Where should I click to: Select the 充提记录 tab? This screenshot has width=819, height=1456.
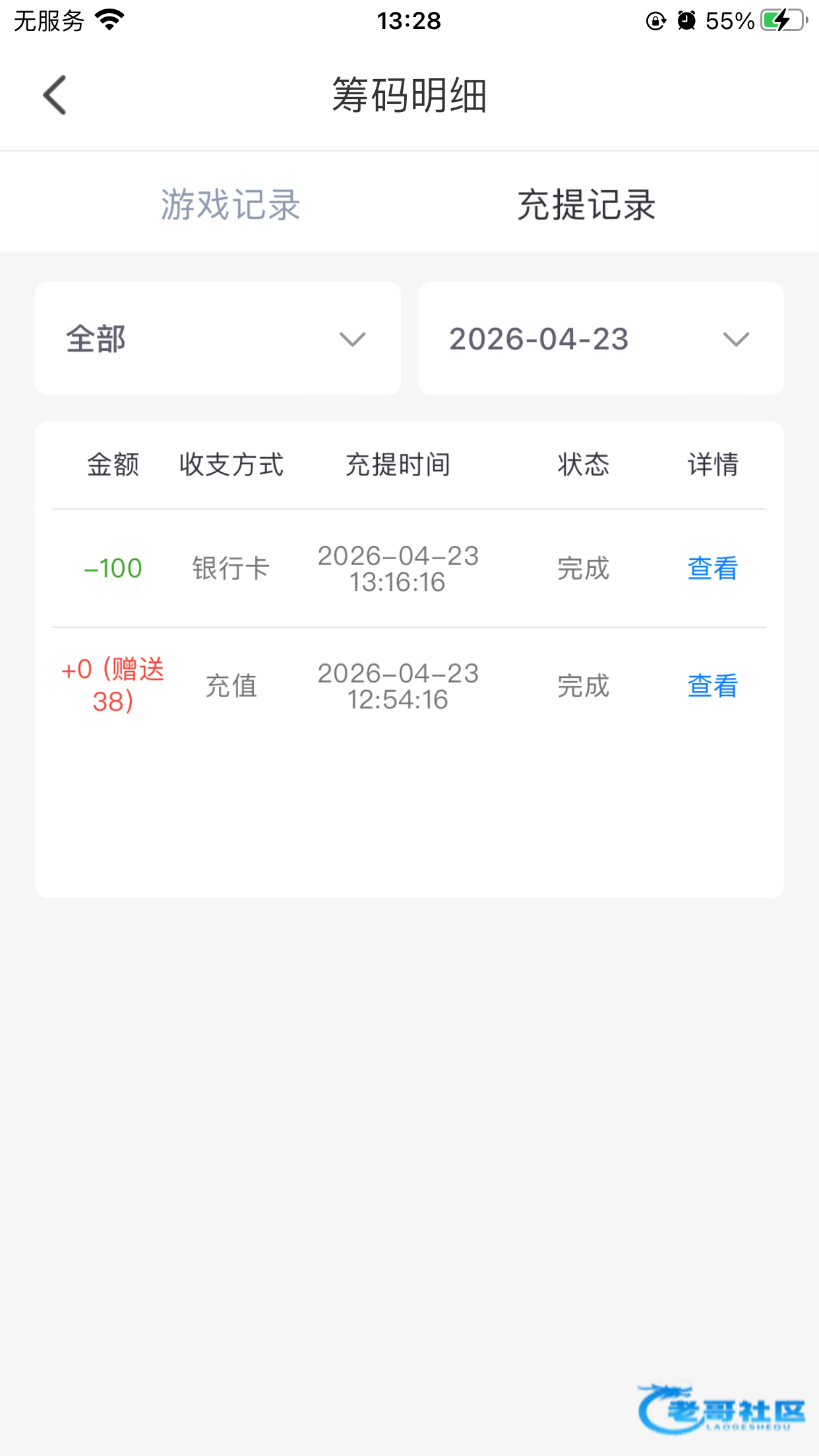pyautogui.click(x=586, y=204)
